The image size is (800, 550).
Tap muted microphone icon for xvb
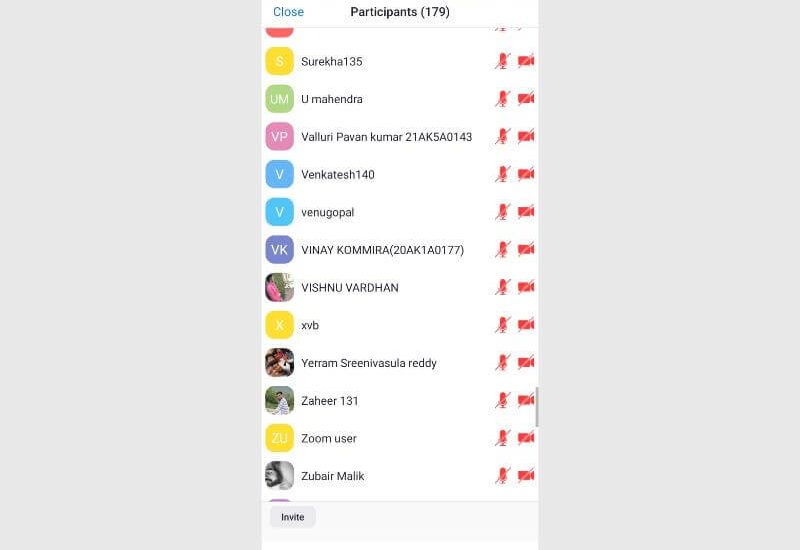click(502, 325)
